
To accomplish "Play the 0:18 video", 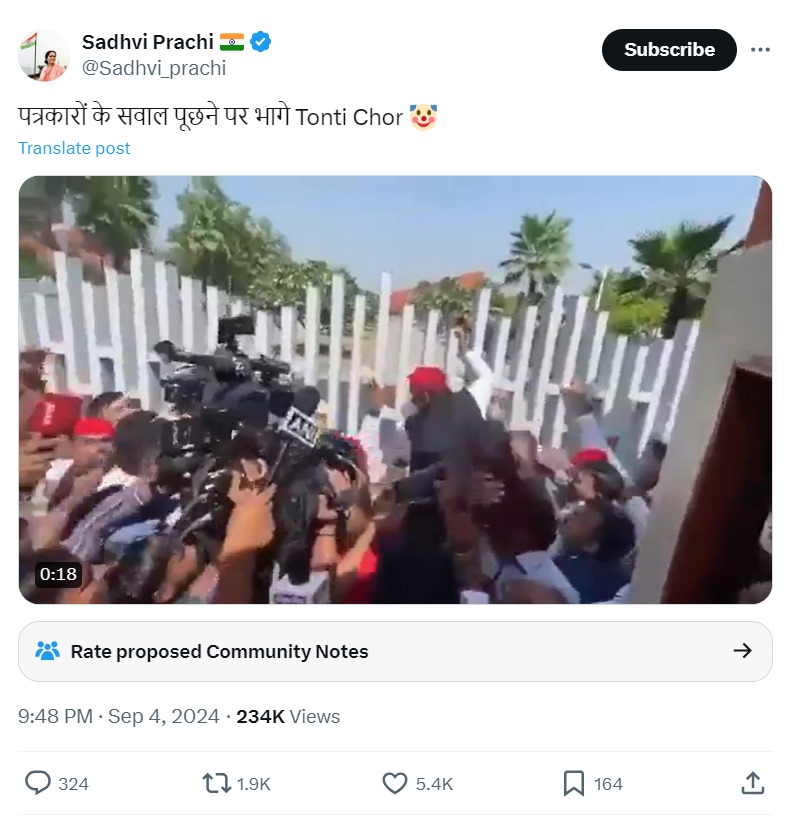I will coord(395,390).
